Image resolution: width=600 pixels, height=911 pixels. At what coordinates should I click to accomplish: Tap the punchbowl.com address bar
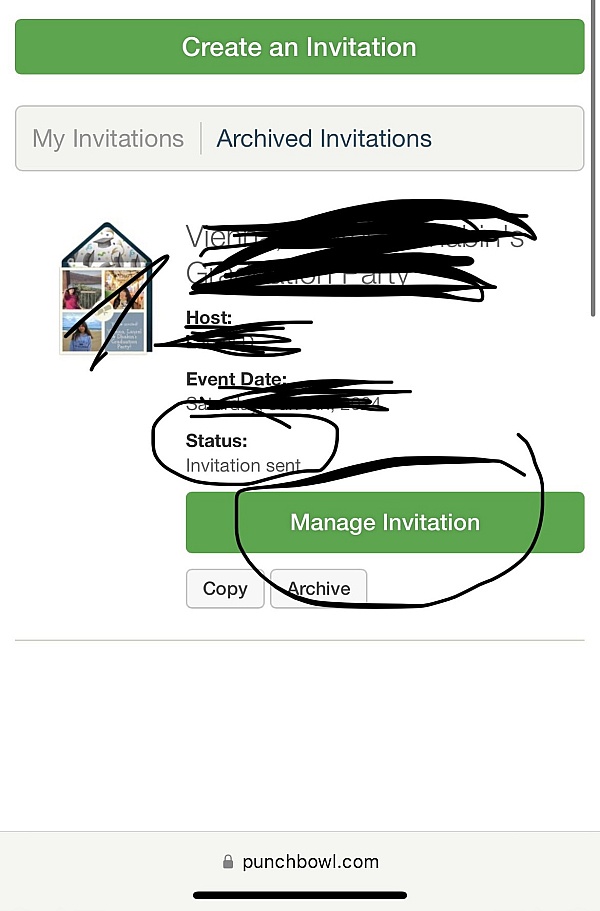pyautogui.click(x=300, y=861)
